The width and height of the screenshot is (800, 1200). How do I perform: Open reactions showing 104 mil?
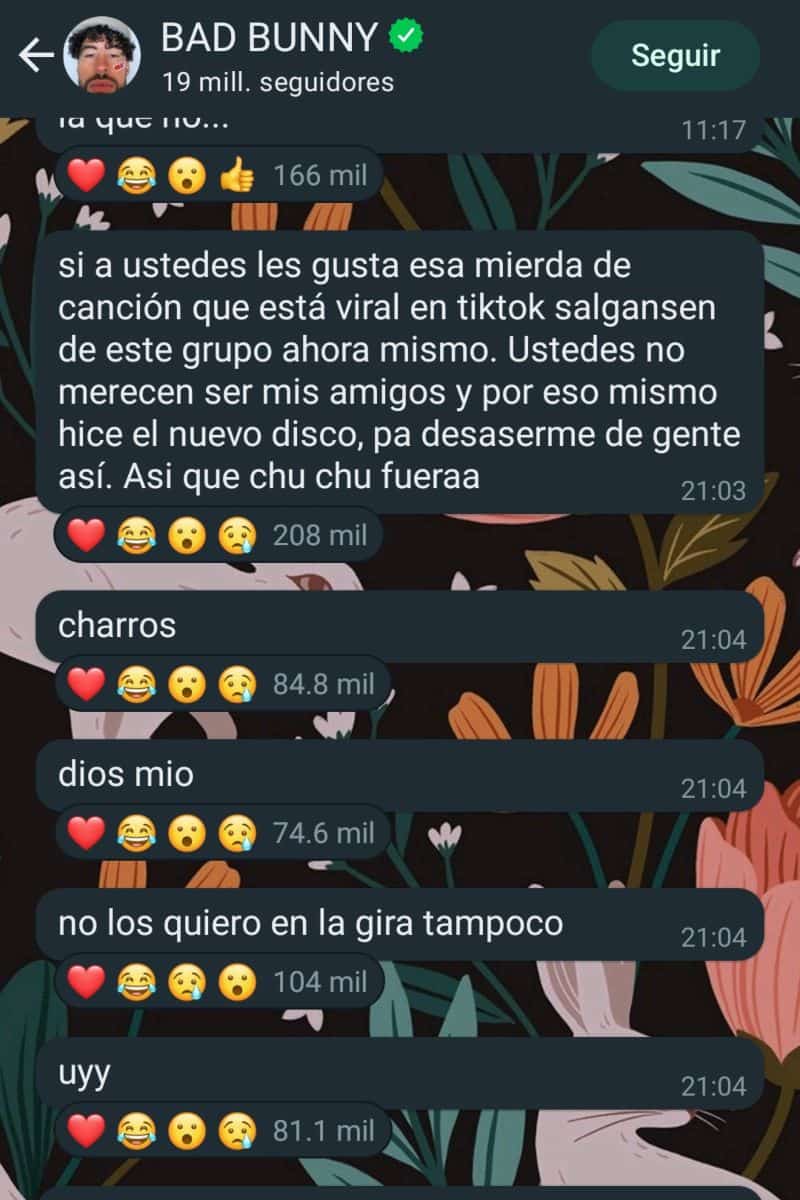point(217,981)
